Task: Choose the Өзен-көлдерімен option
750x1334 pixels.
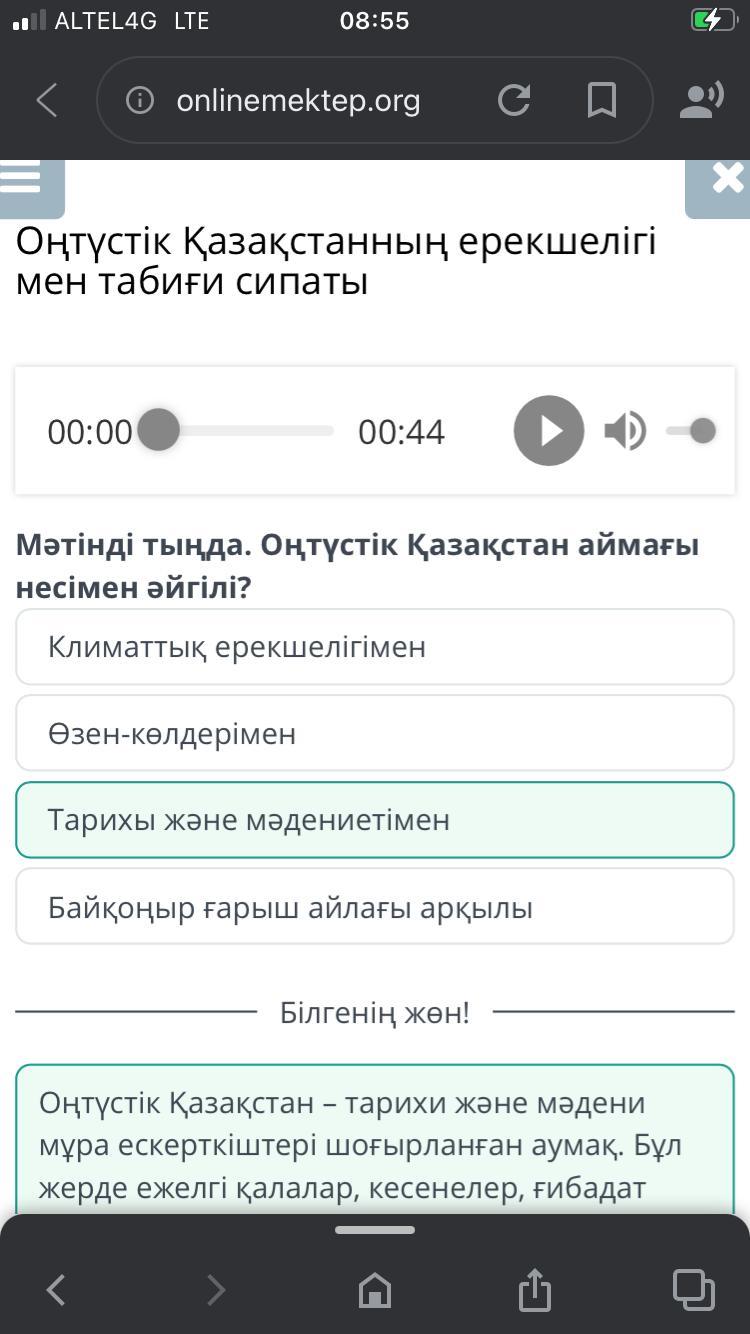Action: (x=375, y=733)
